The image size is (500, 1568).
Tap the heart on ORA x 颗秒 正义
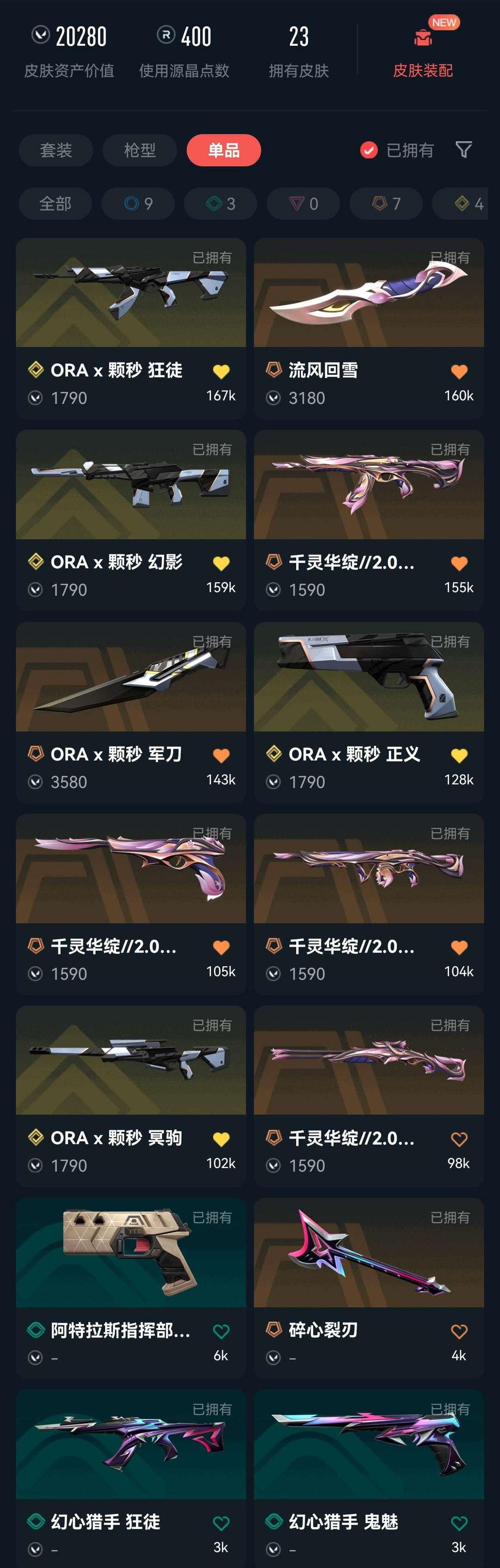pyautogui.click(x=459, y=755)
